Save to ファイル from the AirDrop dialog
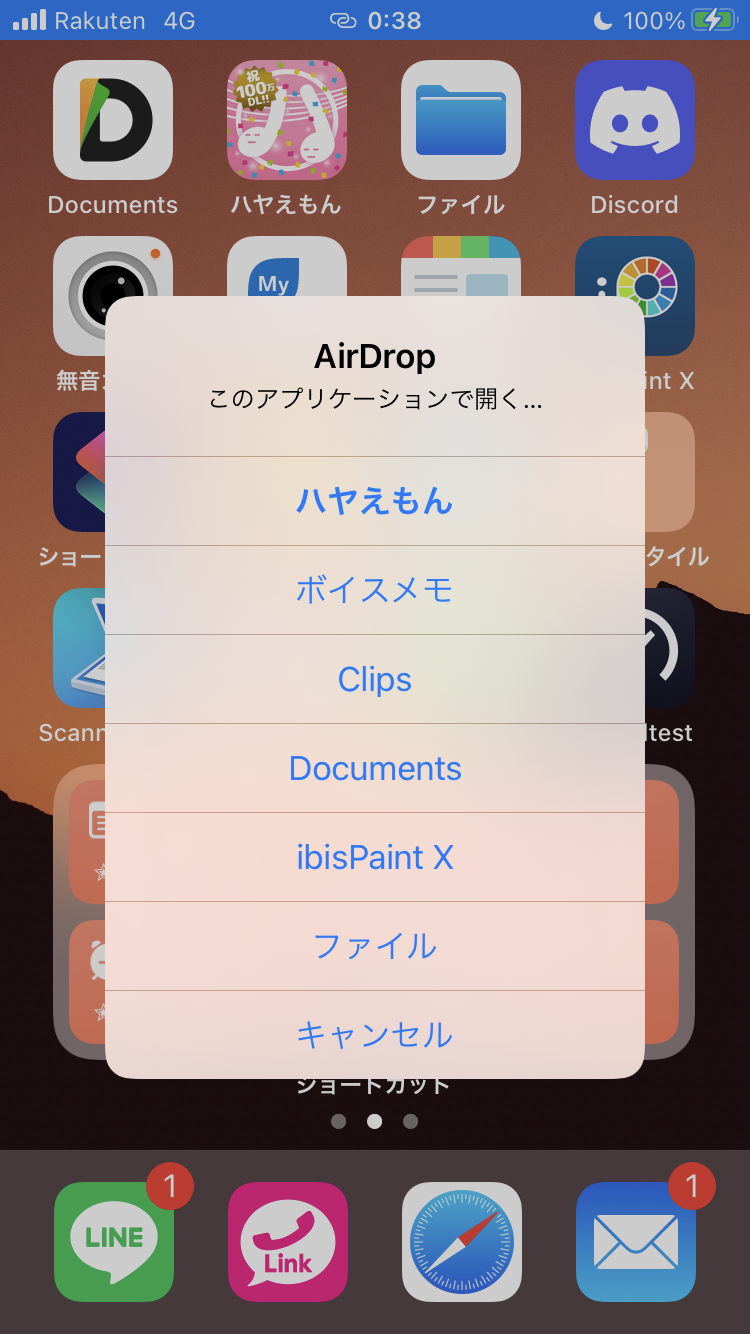The image size is (750, 1334). (375, 946)
